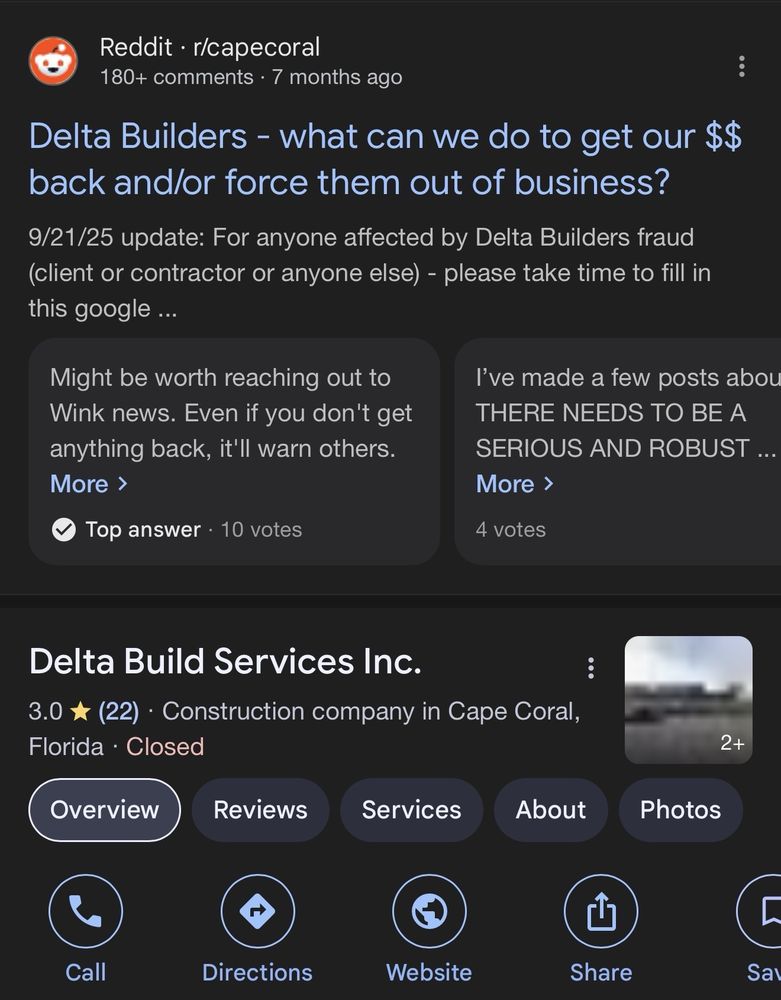Open the three-dot menu on the Reddit result
The image size is (781, 1000).
tap(741, 66)
